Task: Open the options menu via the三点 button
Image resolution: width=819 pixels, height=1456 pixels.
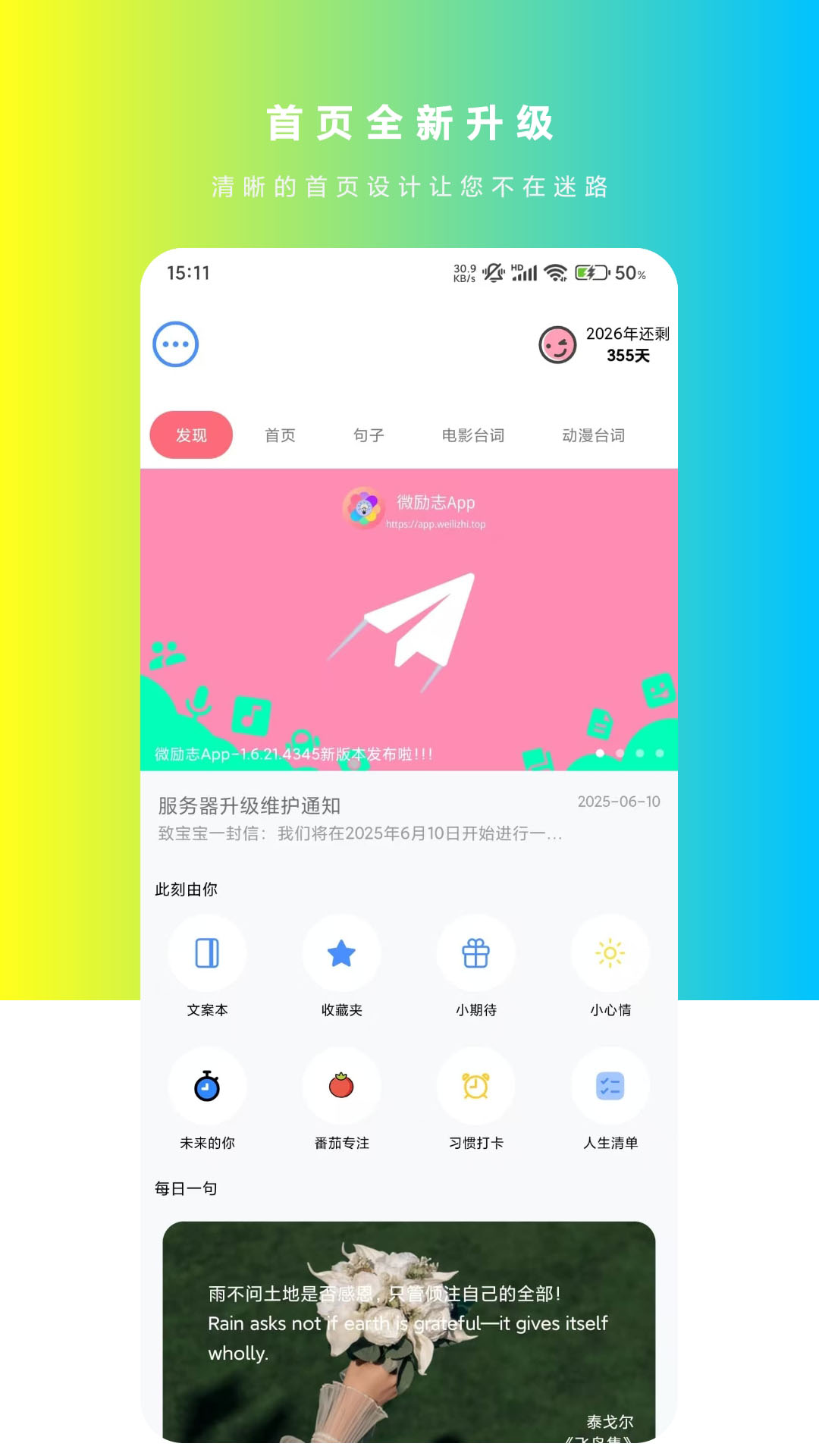Action: tap(175, 344)
